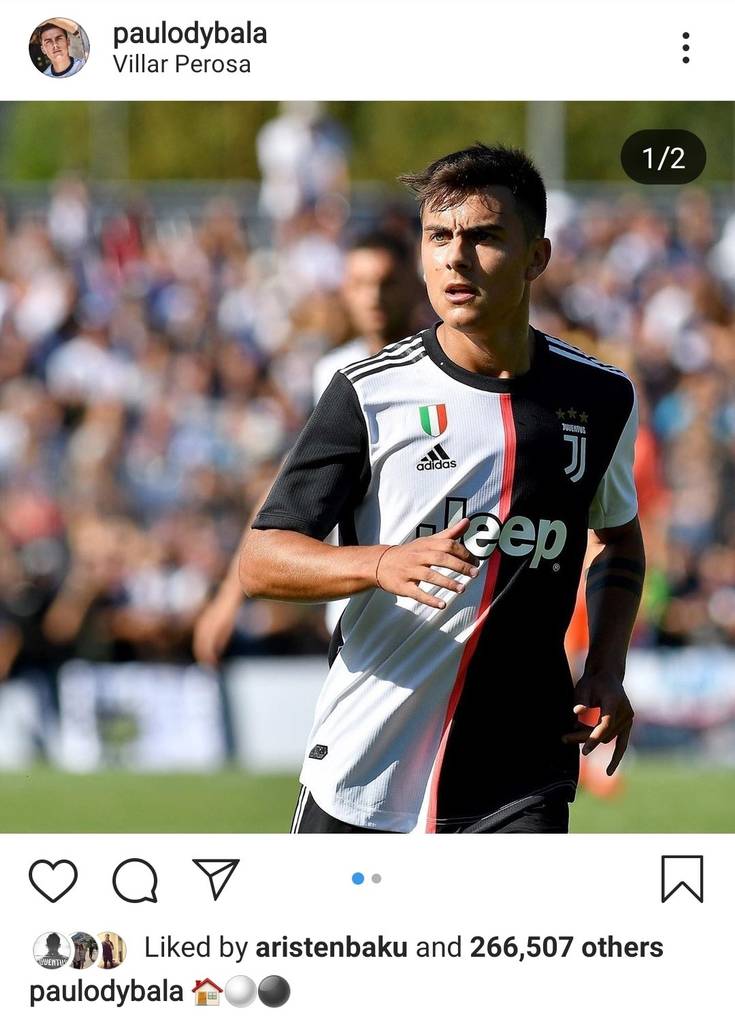Screen dimensions: 735x1024
Task: View the 266,507 others who liked
Action: 566,947
